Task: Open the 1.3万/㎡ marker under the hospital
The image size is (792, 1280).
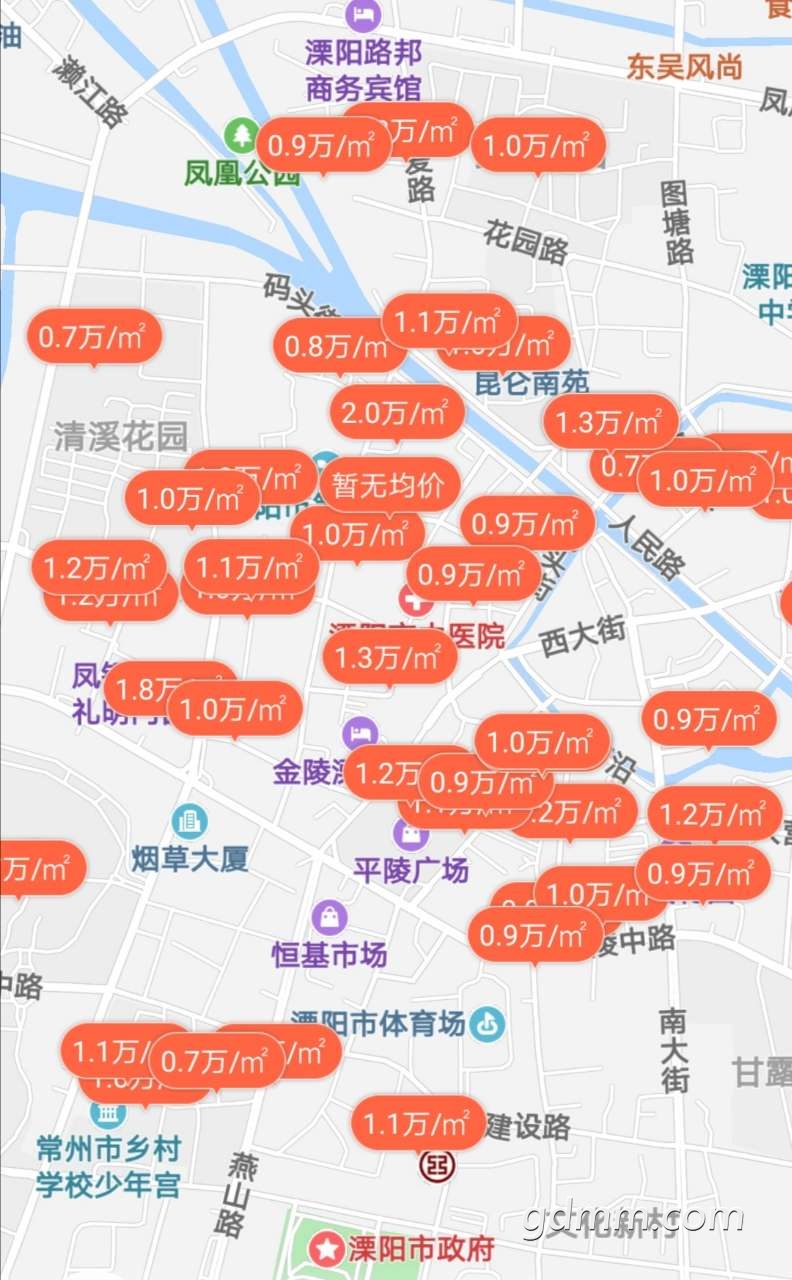Action: [x=389, y=657]
